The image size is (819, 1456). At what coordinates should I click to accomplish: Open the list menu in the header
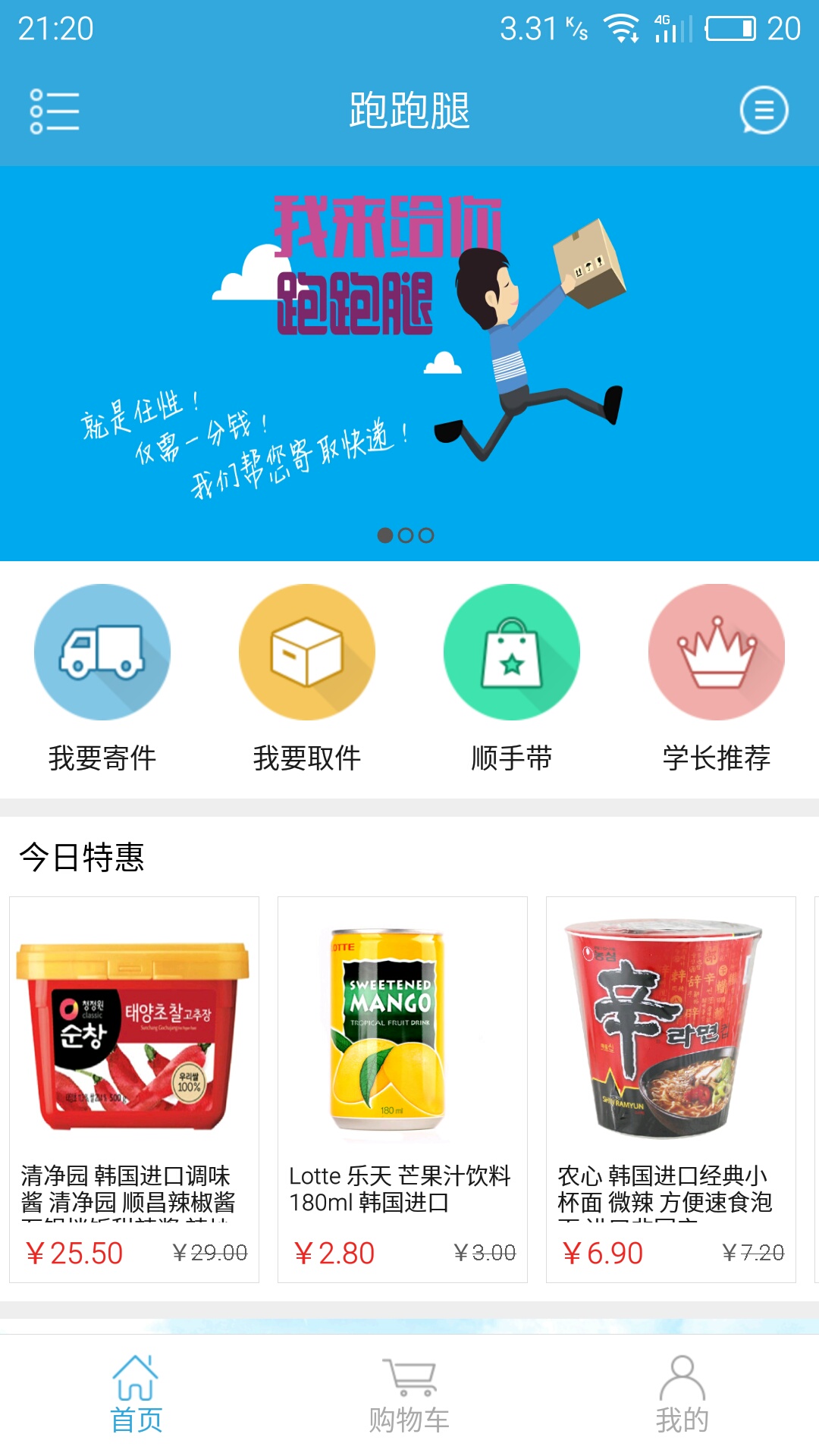tap(54, 111)
